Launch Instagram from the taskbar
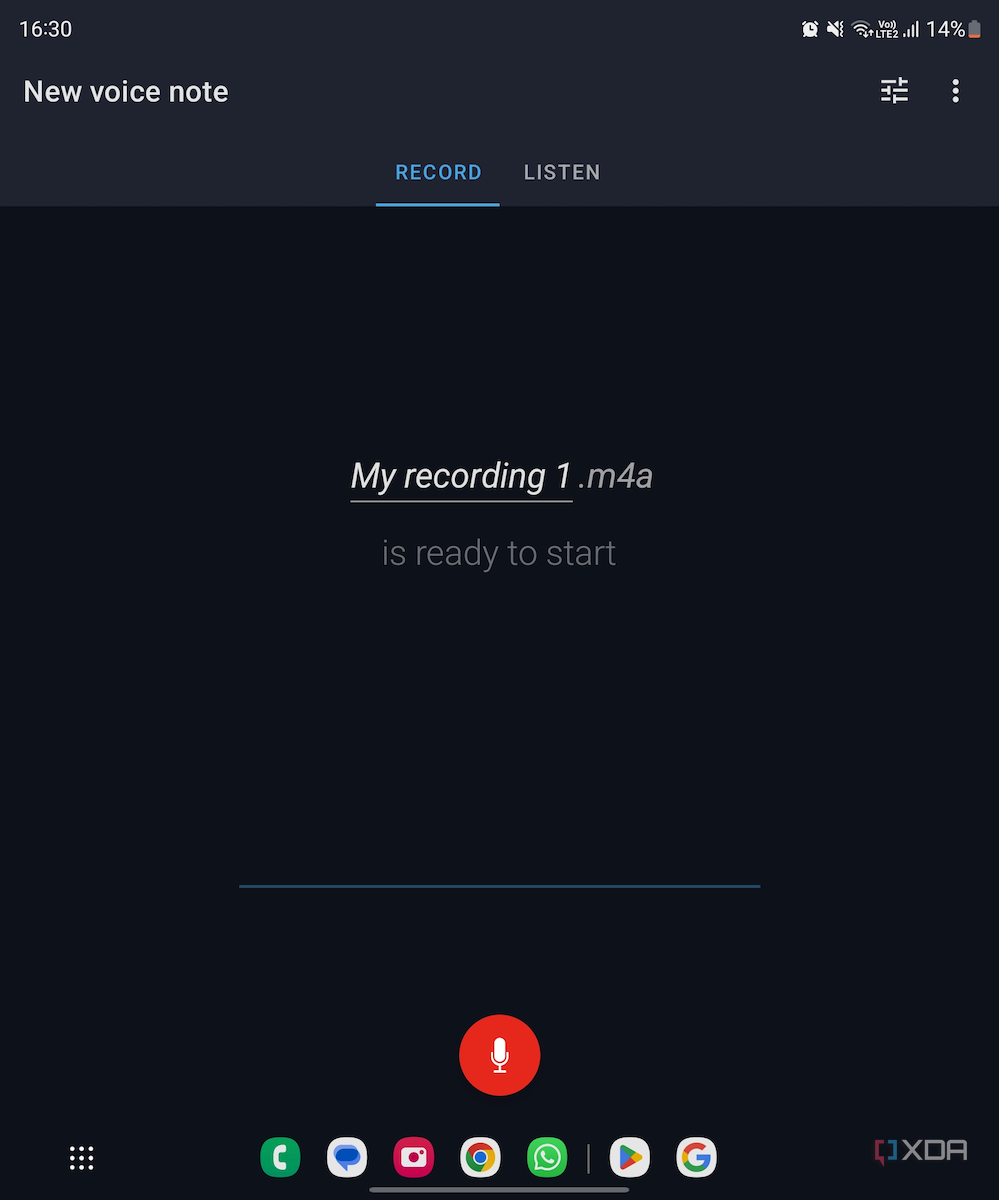999x1200 pixels. click(x=413, y=1157)
